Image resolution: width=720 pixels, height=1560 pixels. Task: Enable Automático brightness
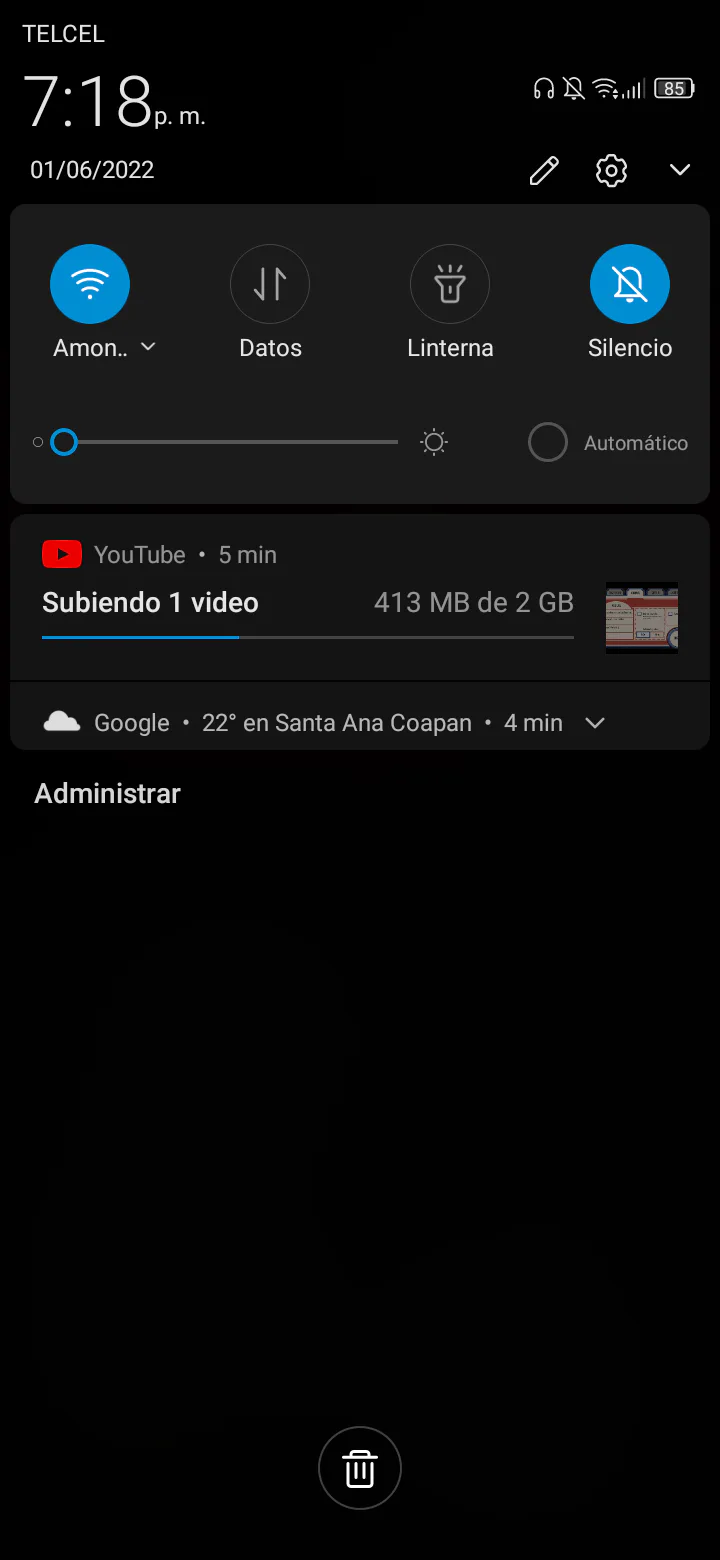[x=548, y=442]
